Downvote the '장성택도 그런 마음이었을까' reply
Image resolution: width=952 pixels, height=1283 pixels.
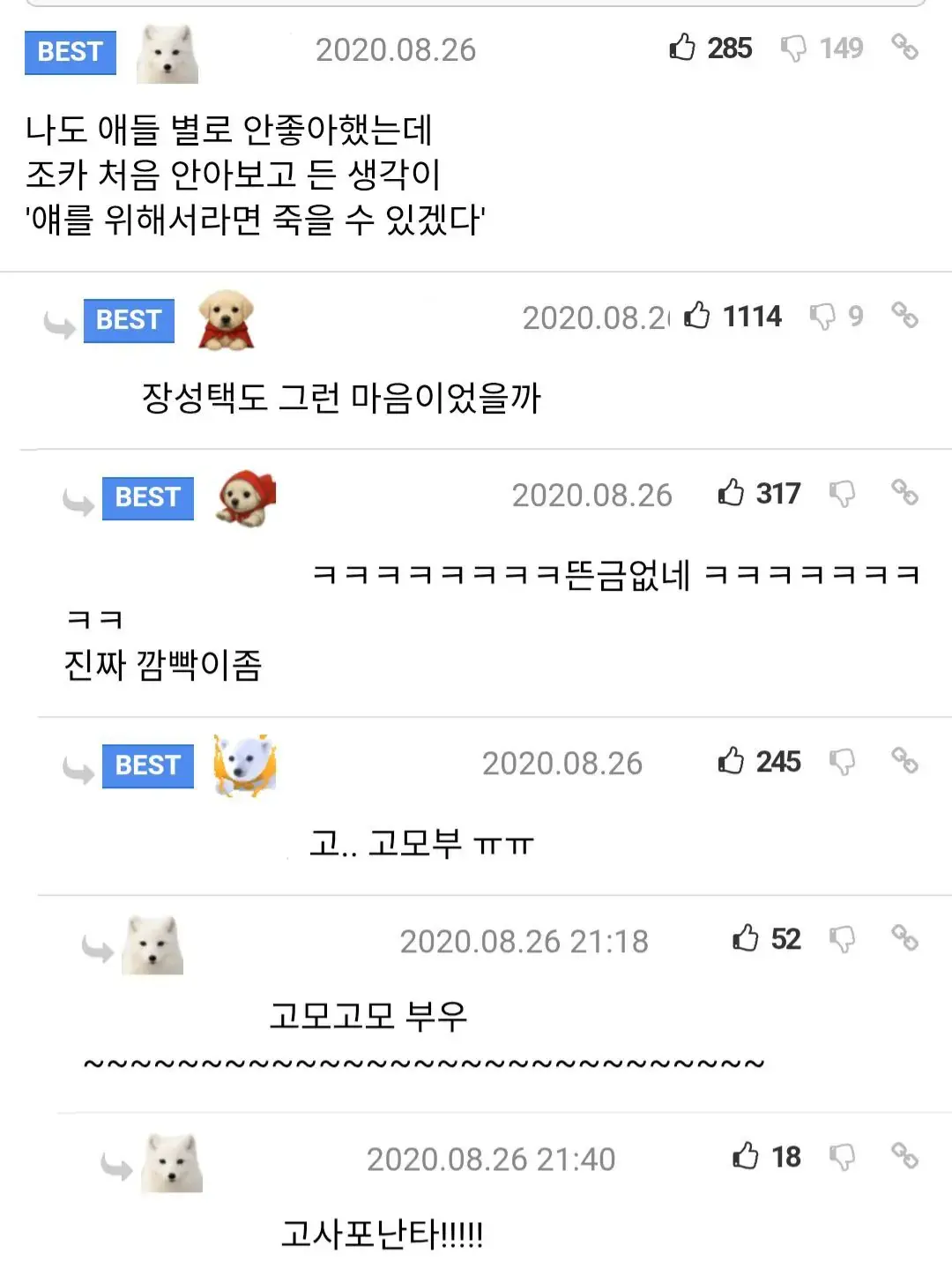point(822,317)
